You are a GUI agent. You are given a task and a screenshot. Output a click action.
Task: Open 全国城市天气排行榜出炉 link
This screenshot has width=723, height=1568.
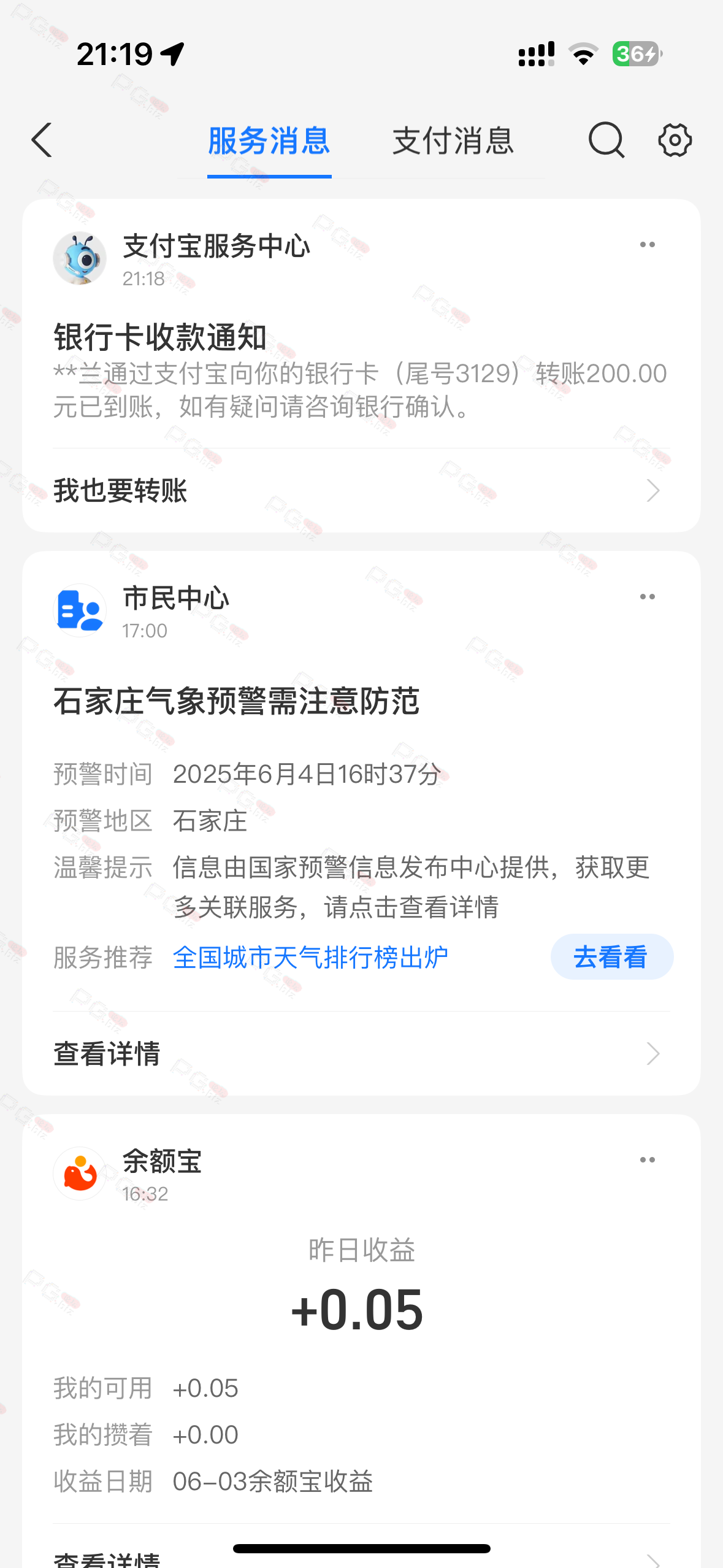(310, 958)
